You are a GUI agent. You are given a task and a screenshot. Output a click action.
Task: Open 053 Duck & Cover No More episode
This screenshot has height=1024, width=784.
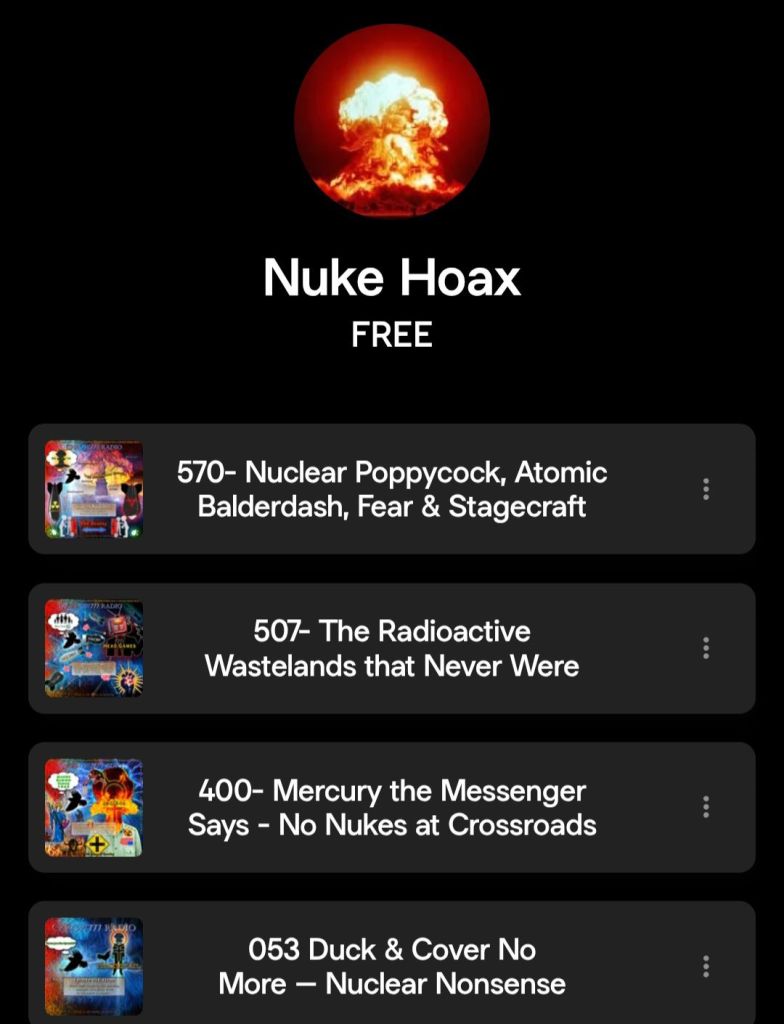coord(392,966)
